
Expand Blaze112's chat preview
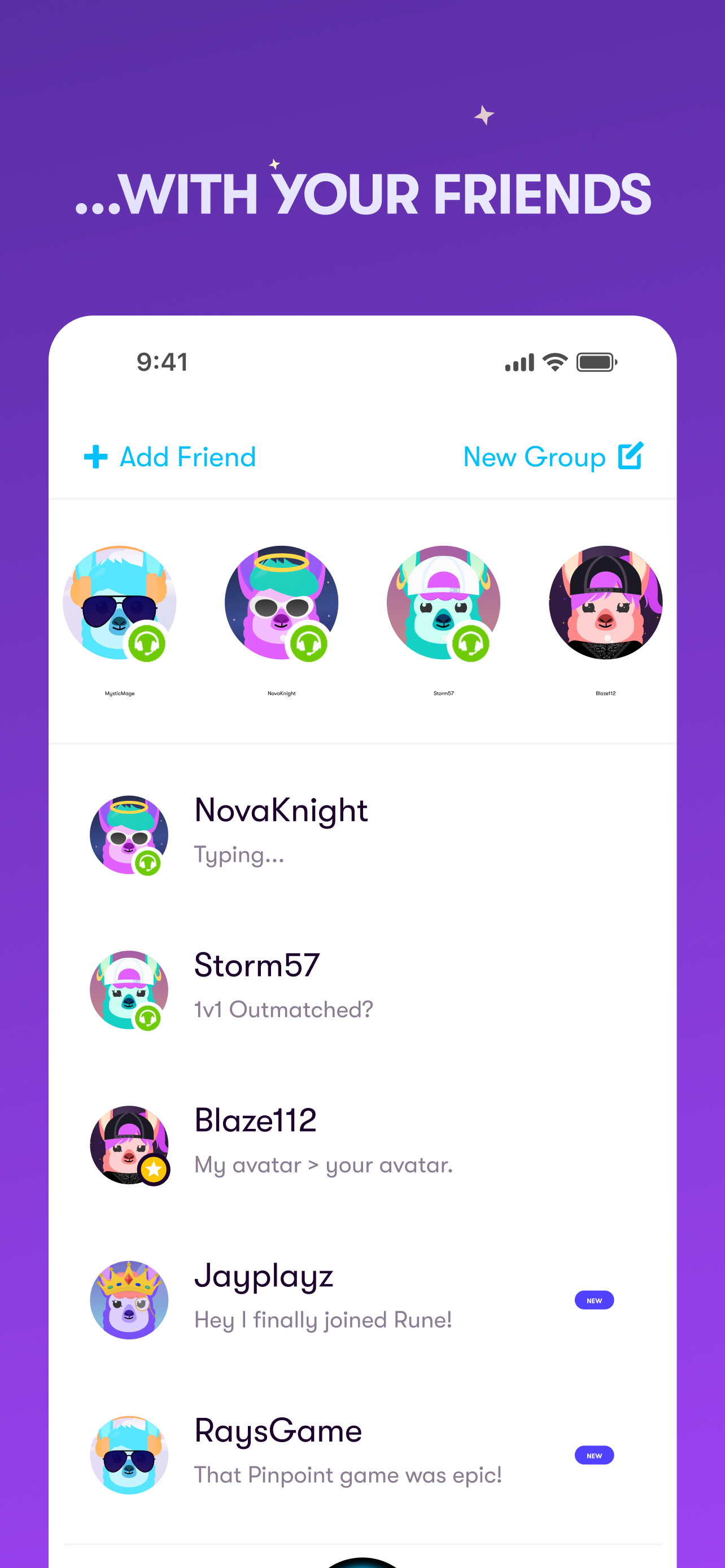[x=322, y=1165]
